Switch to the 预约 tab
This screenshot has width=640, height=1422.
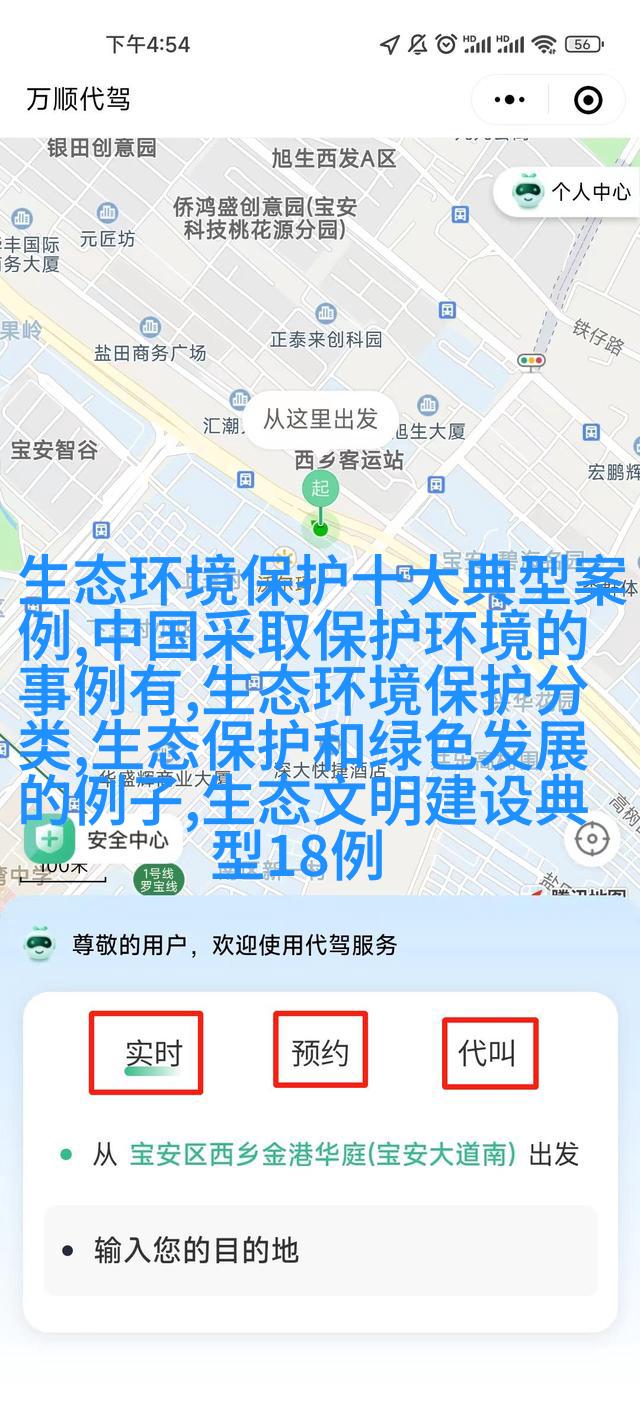320,1051
